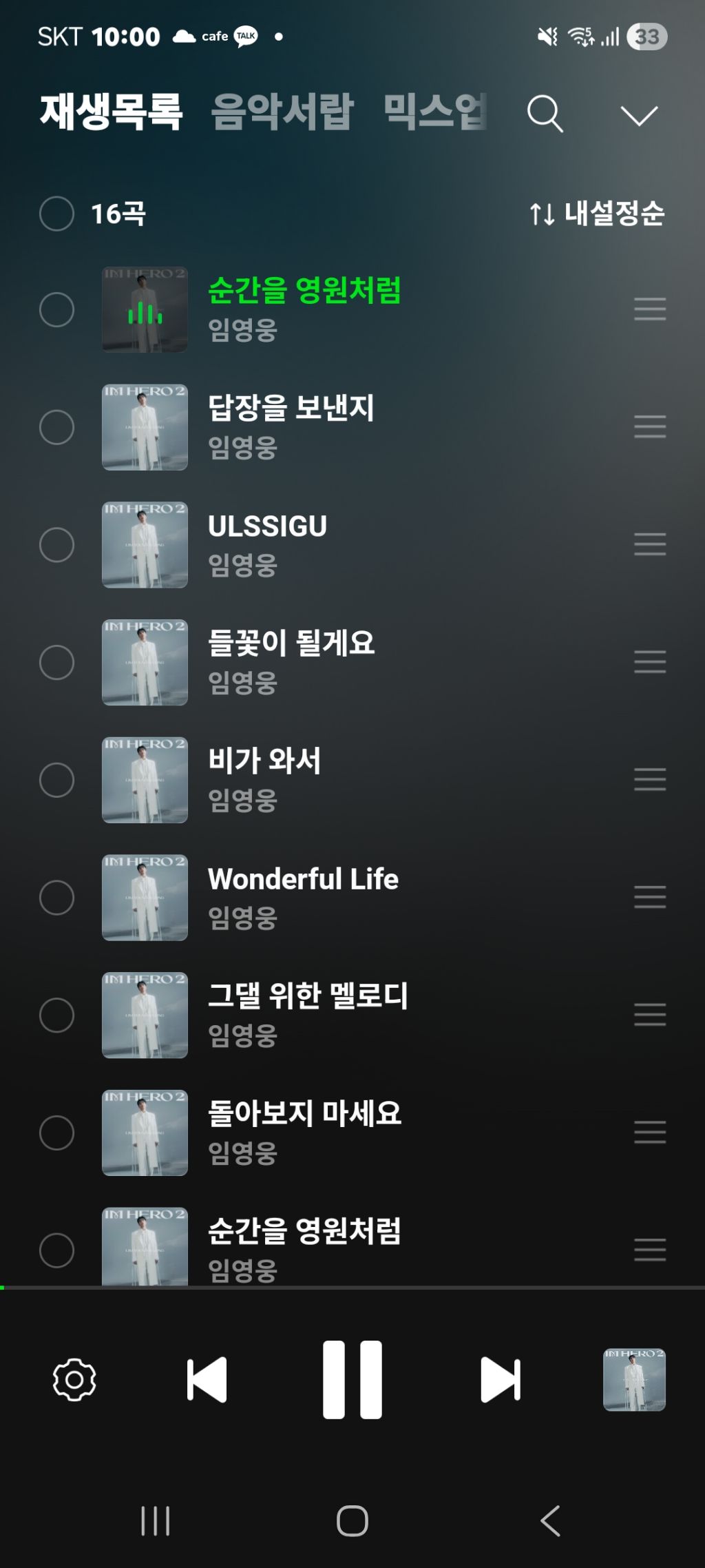
Task: Select all 16곡 with the checkbox
Action: pyautogui.click(x=56, y=214)
